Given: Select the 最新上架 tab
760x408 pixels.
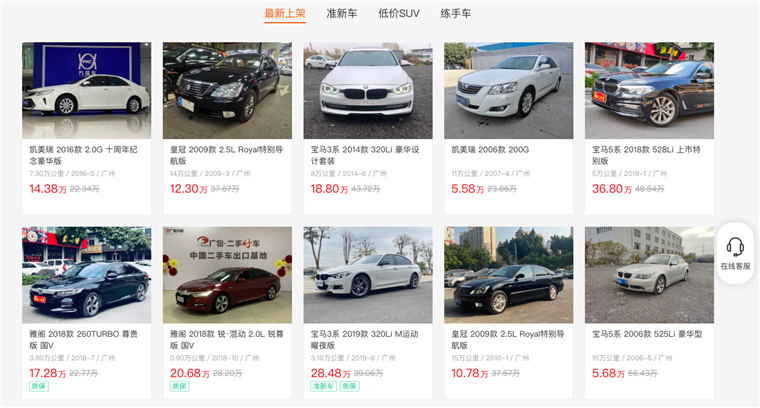Looking at the screenshot, I should (285, 14).
